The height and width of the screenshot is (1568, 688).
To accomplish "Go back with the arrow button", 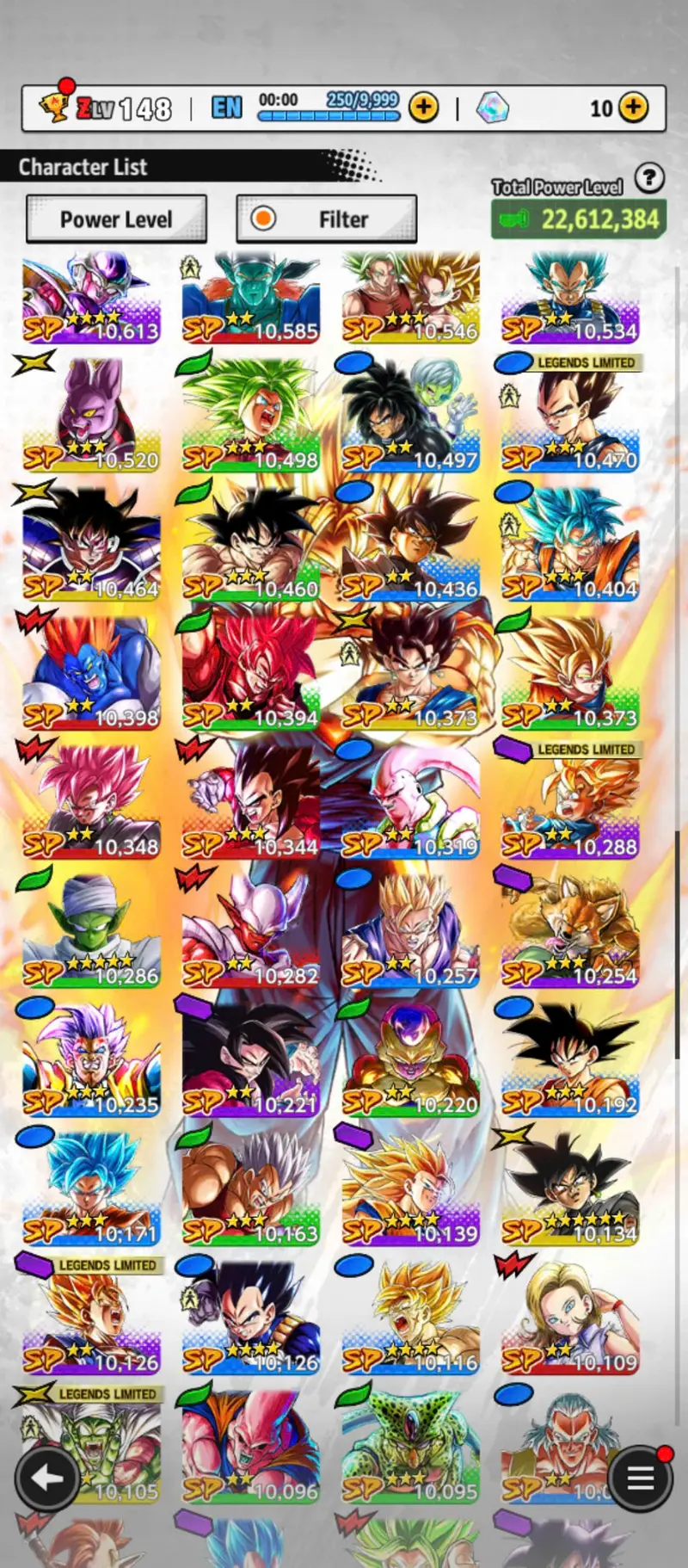I will [47, 1478].
